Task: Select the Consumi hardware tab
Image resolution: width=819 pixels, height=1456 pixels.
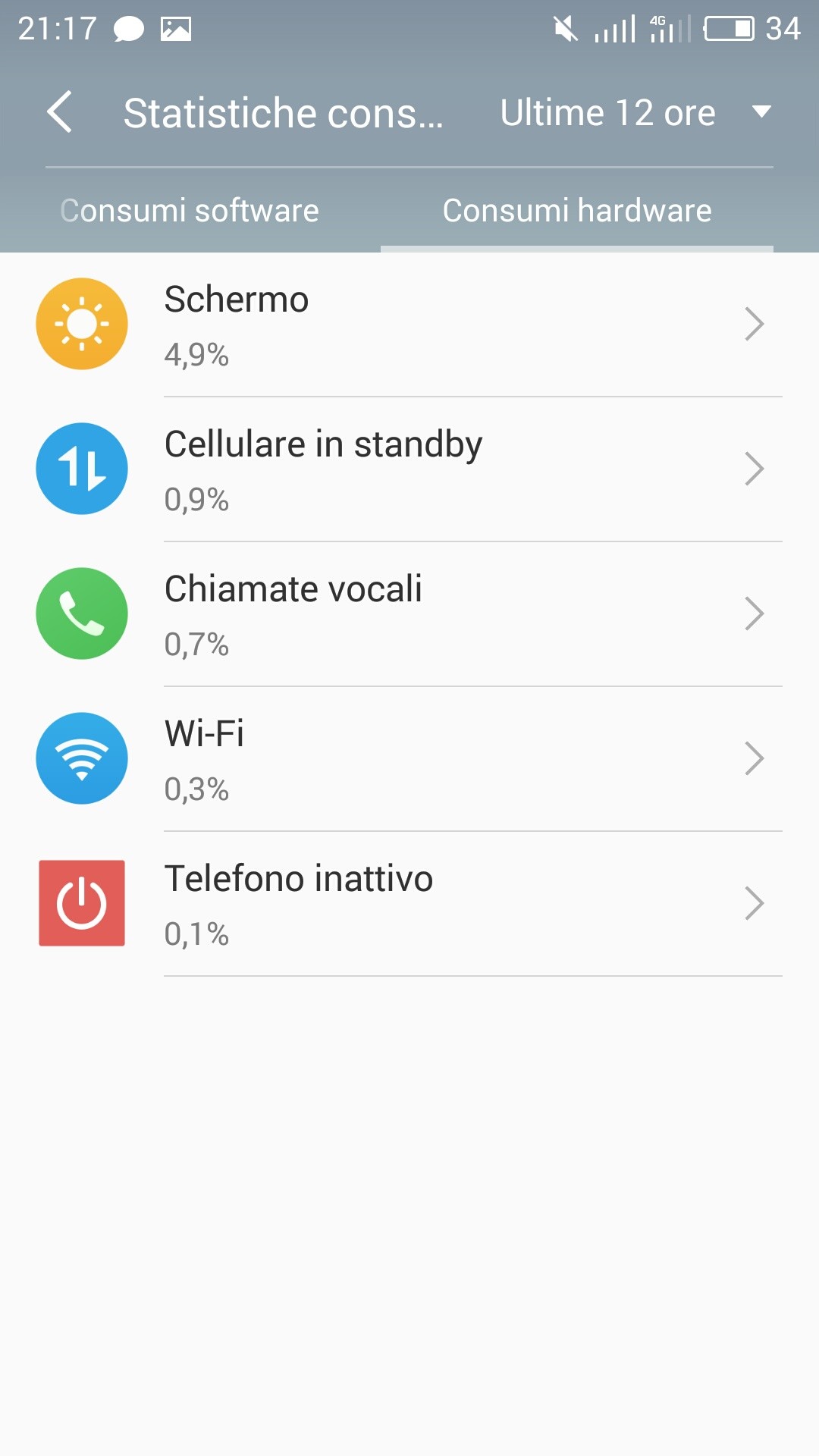Action: coord(577,210)
